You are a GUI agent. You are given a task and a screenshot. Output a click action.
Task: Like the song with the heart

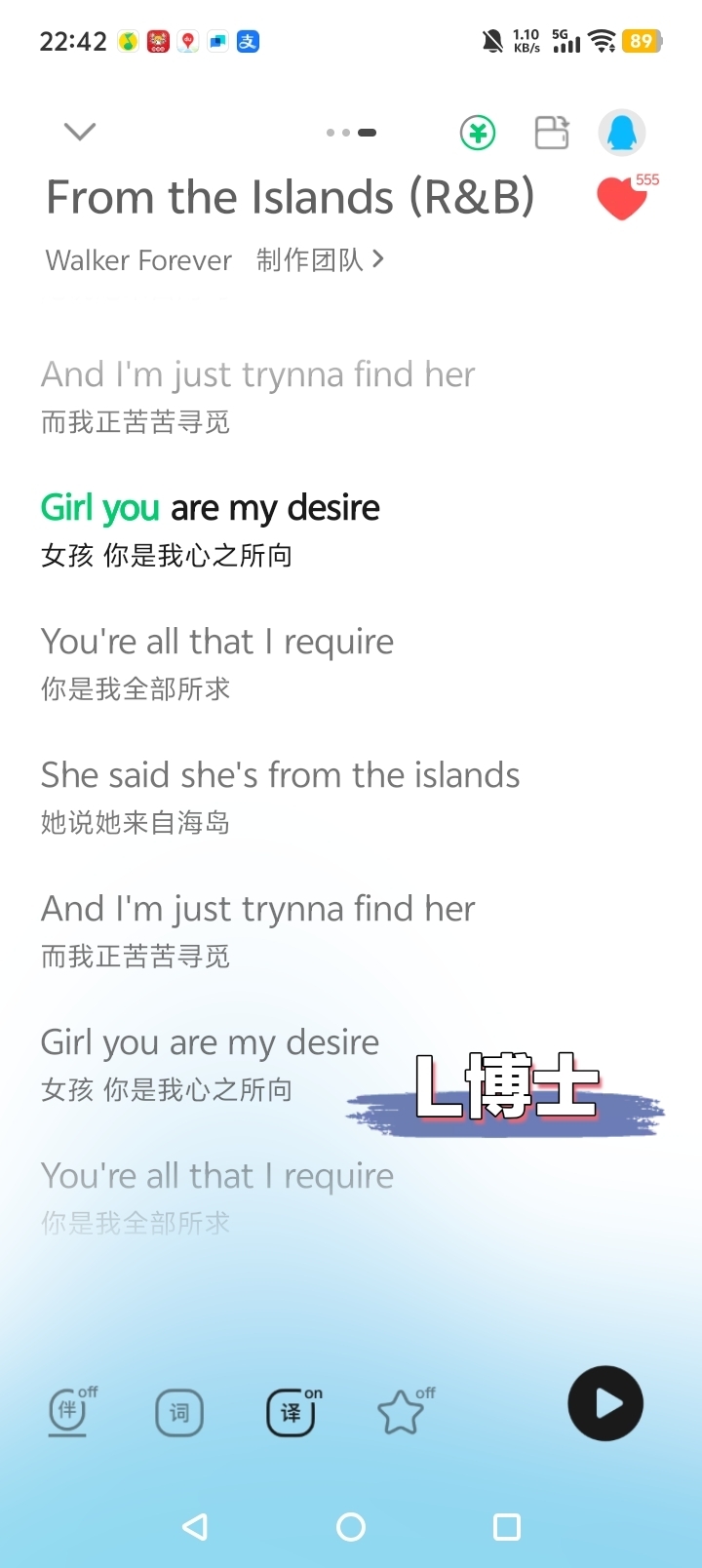(x=621, y=199)
